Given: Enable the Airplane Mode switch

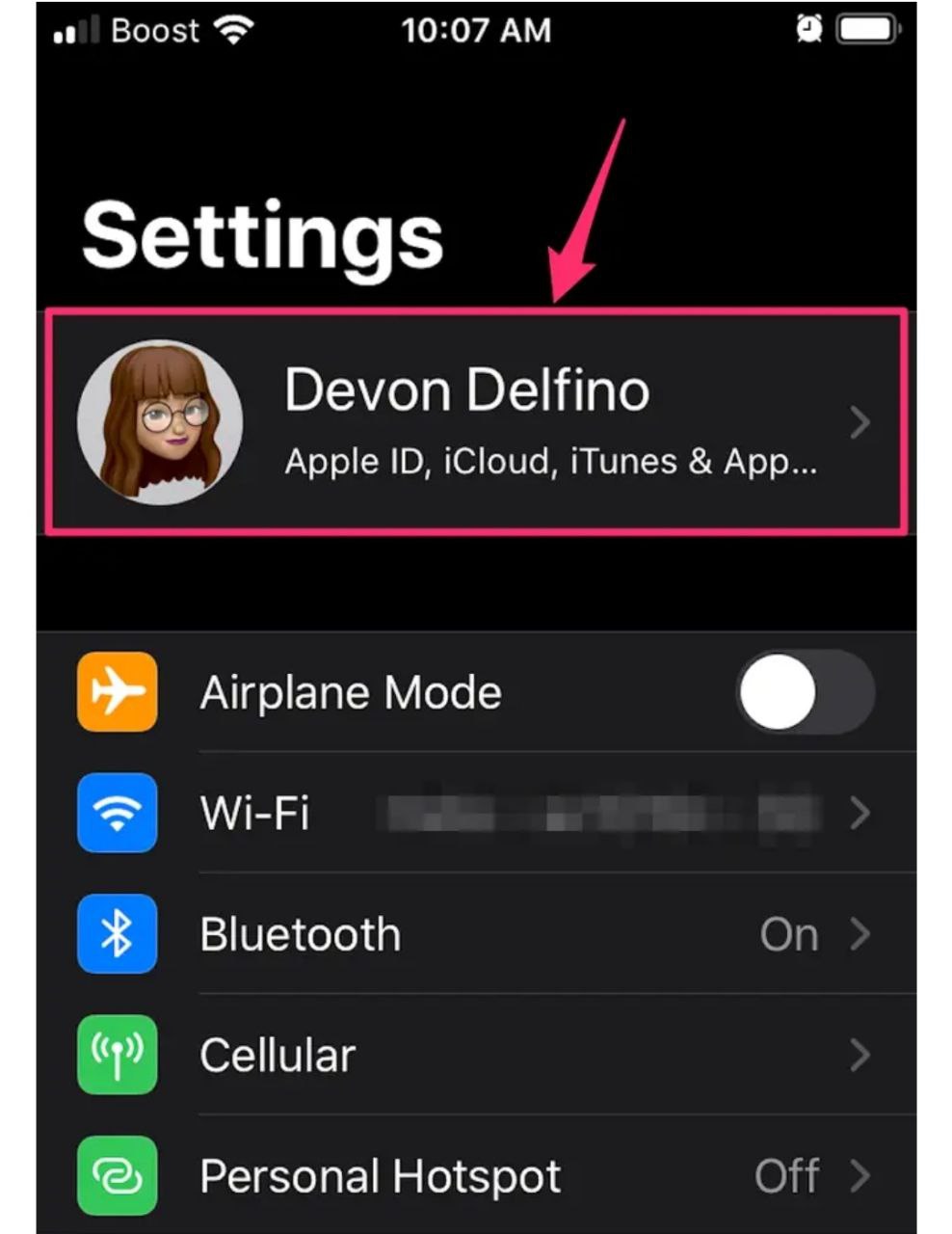Looking at the screenshot, I should pyautogui.click(x=805, y=692).
